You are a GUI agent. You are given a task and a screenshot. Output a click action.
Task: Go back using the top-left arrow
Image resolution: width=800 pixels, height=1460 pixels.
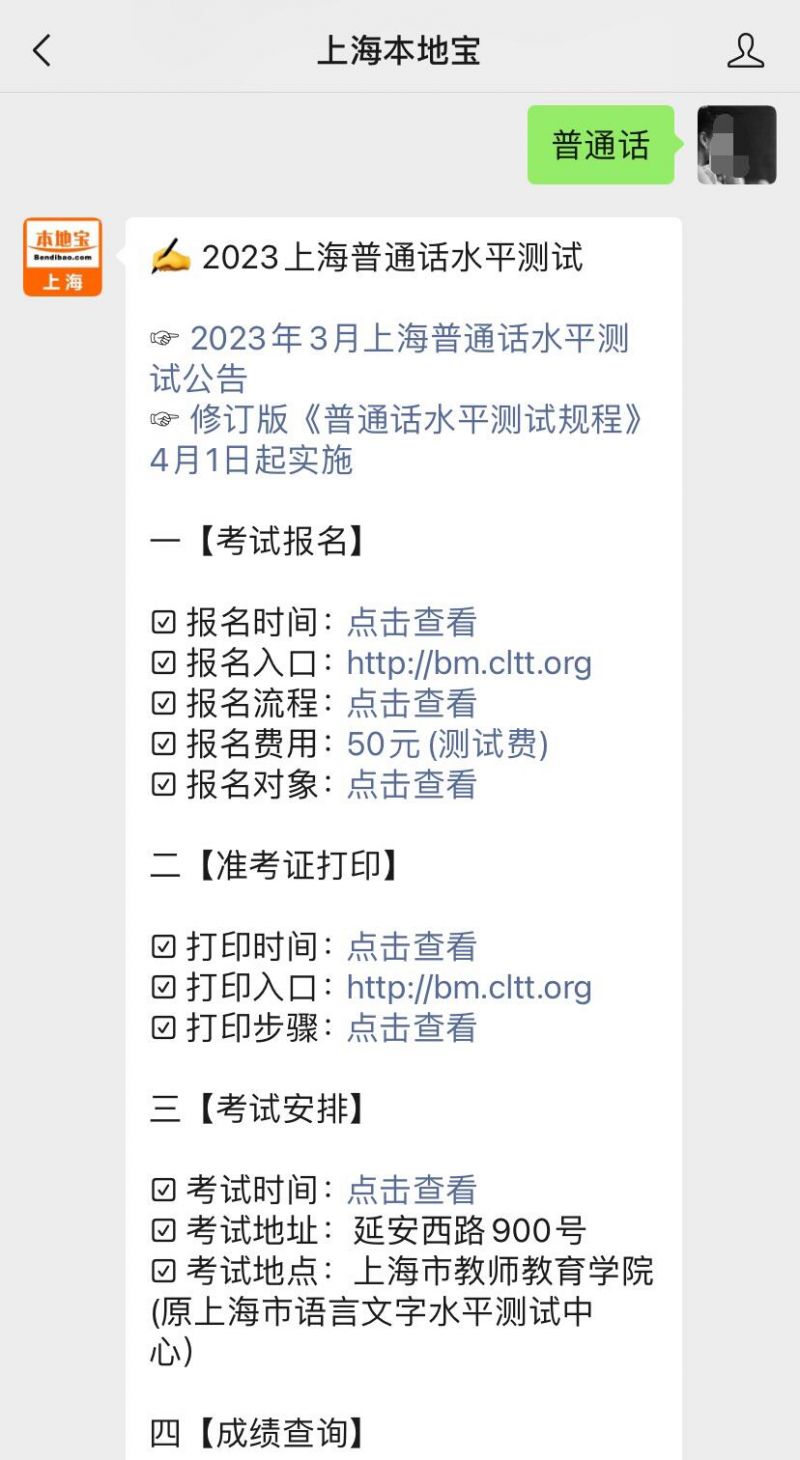coord(42,50)
